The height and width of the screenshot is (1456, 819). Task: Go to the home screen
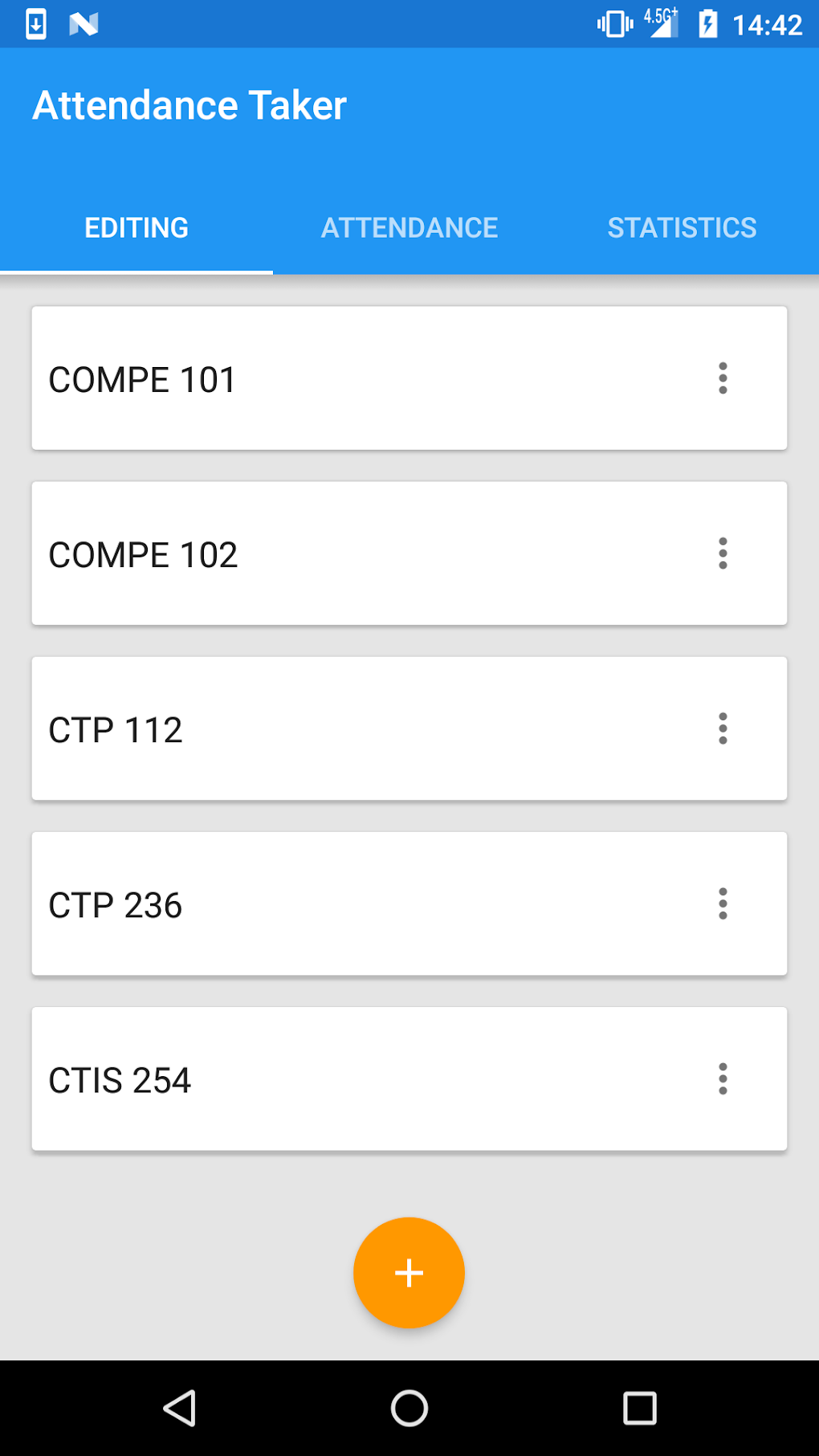[x=409, y=1408]
